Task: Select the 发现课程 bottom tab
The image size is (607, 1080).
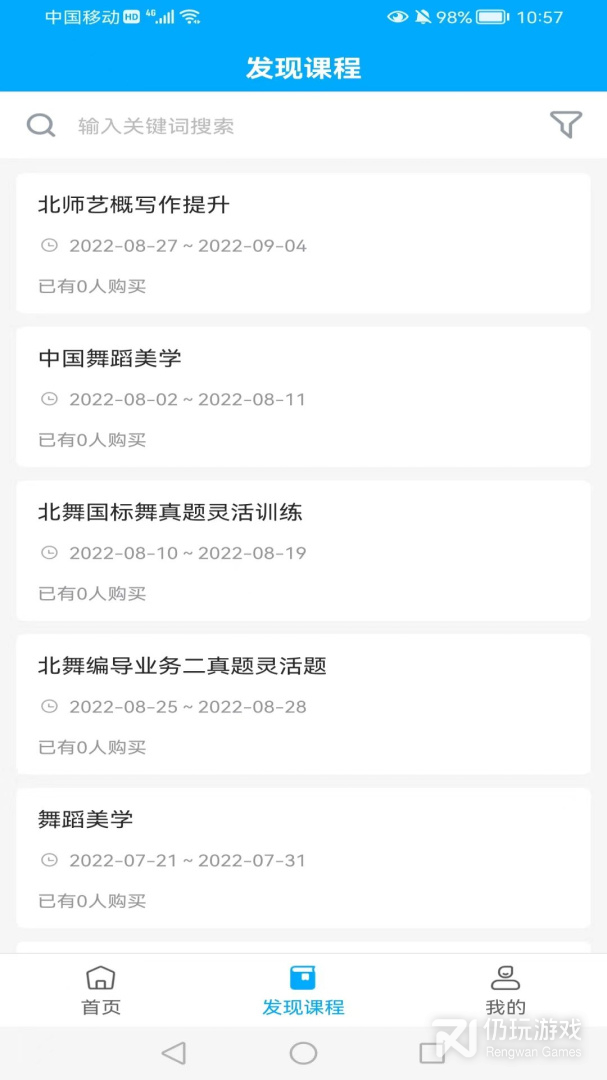Action: coord(303,990)
